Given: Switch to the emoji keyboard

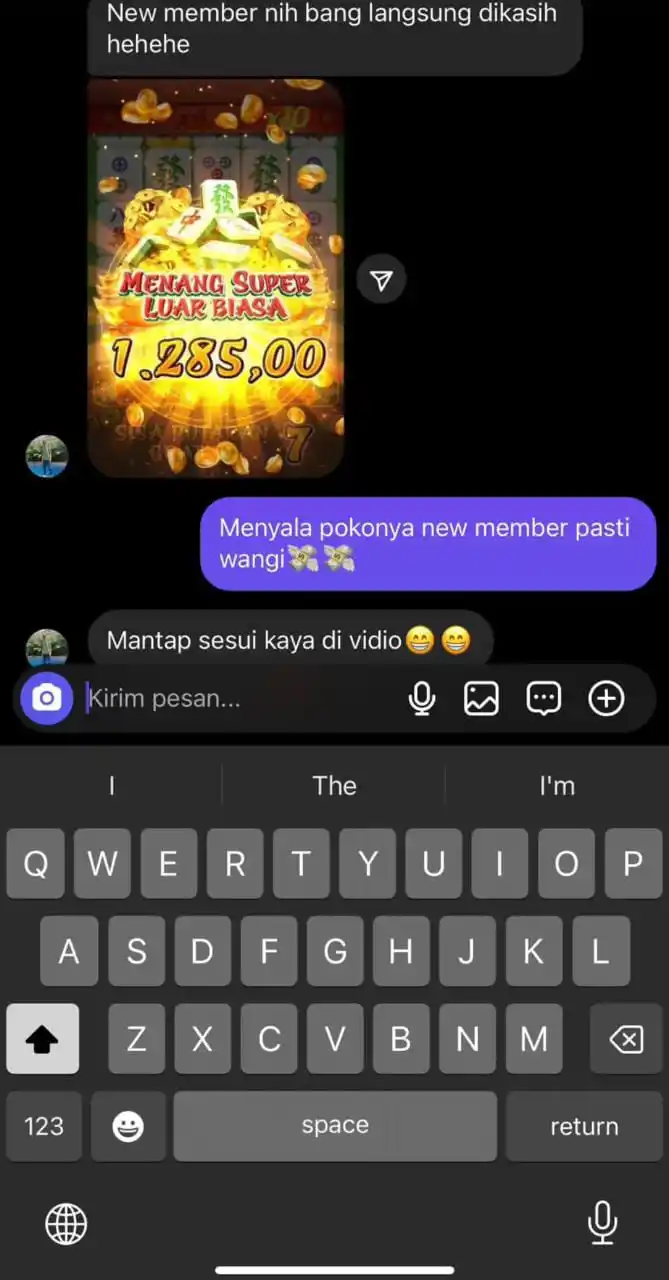Looking at the screenshot, I should [127, 1126].
